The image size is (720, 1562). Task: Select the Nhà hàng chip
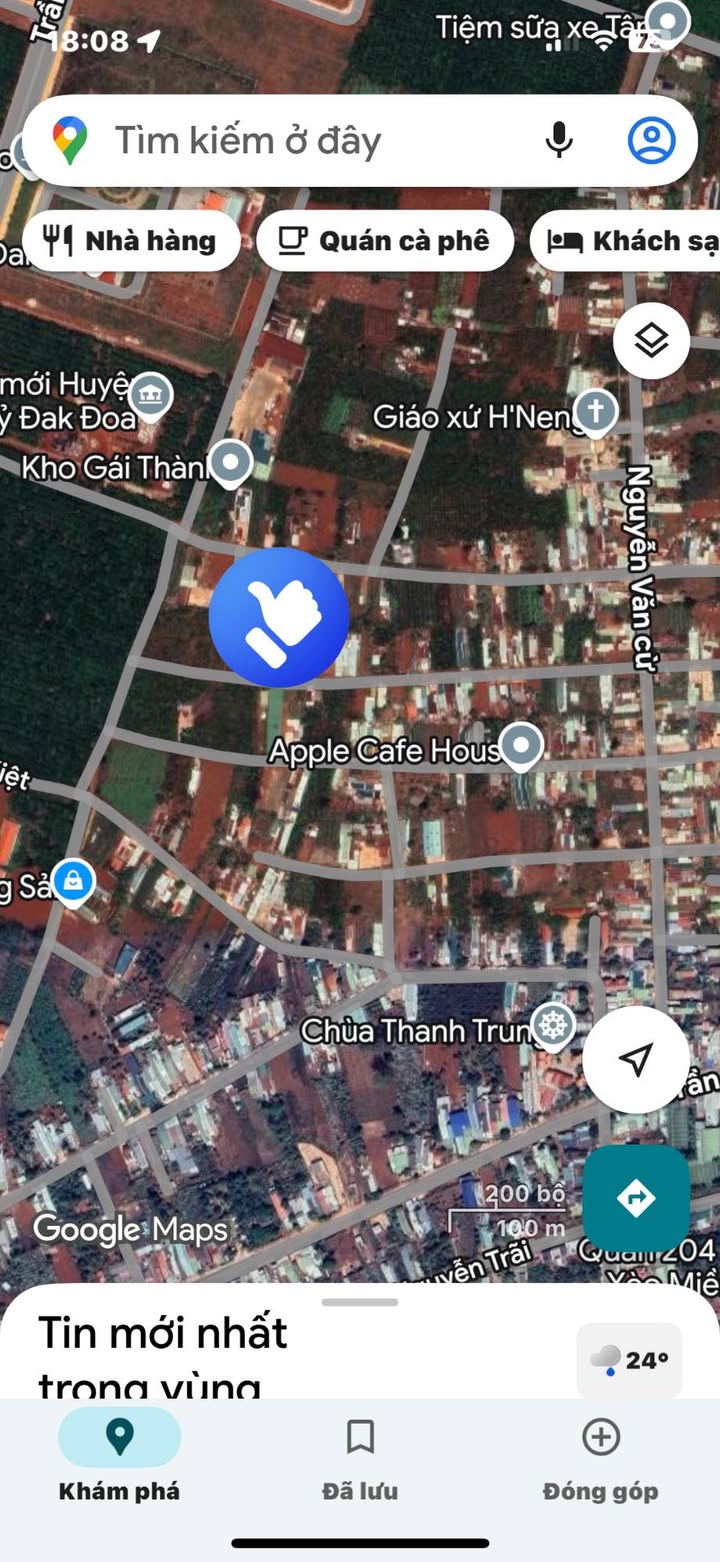[131, 241]
